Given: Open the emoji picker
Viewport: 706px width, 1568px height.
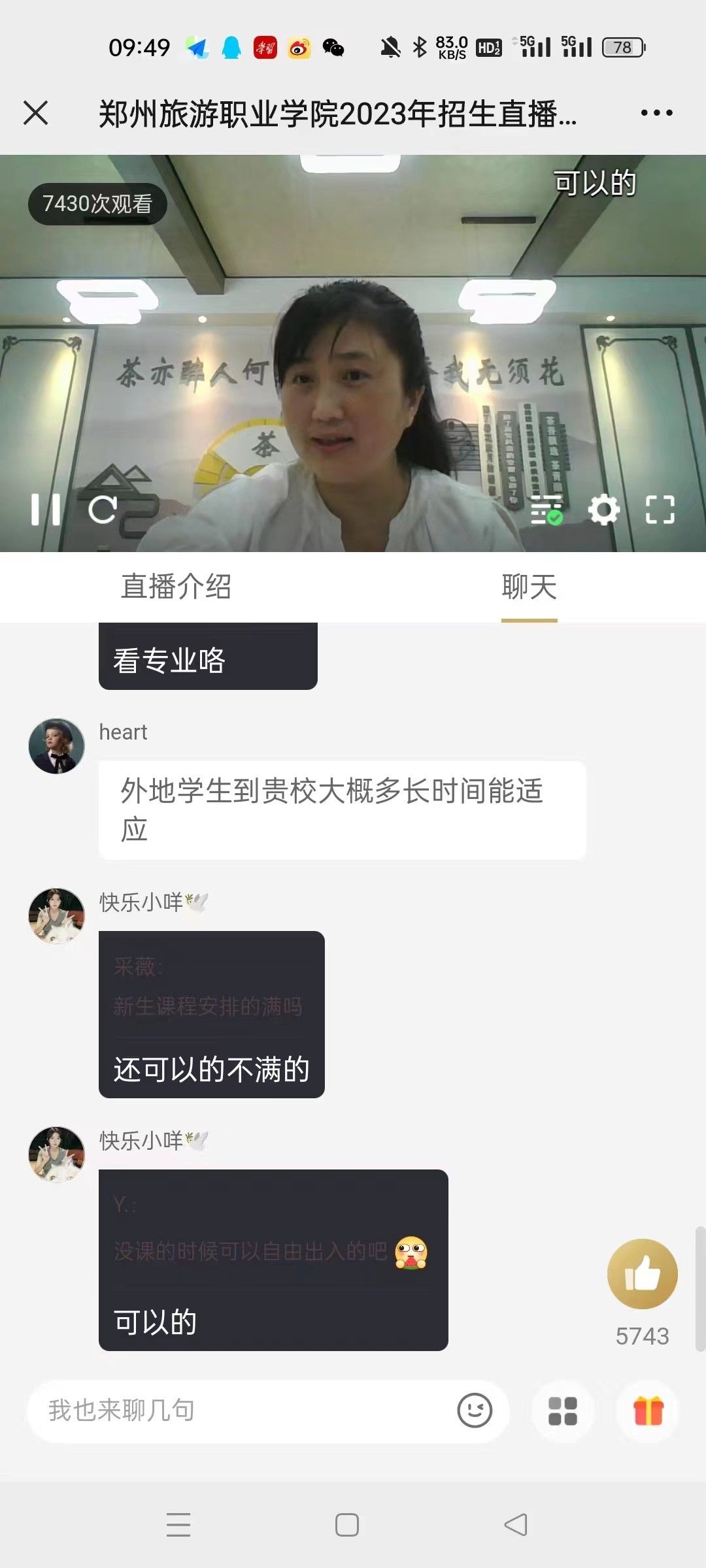Looking at the screenshot, I should 475,1411.
